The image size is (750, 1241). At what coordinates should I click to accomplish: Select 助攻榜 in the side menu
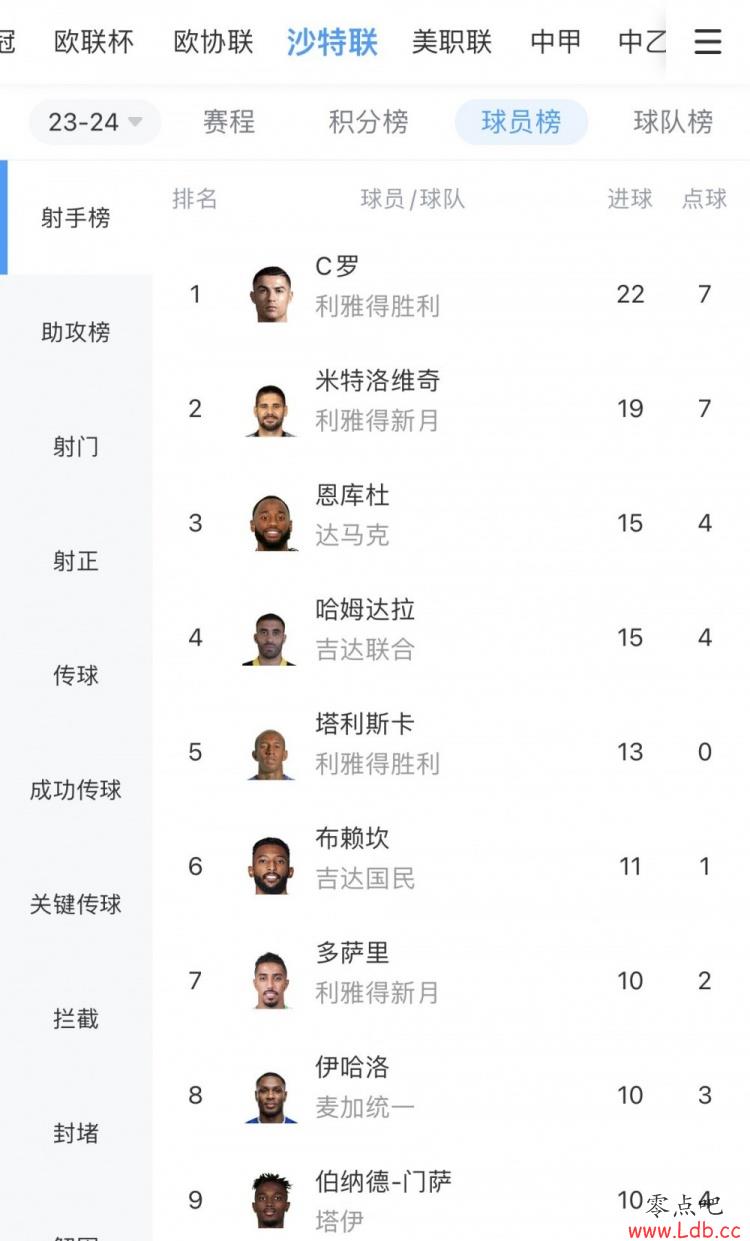76,332
